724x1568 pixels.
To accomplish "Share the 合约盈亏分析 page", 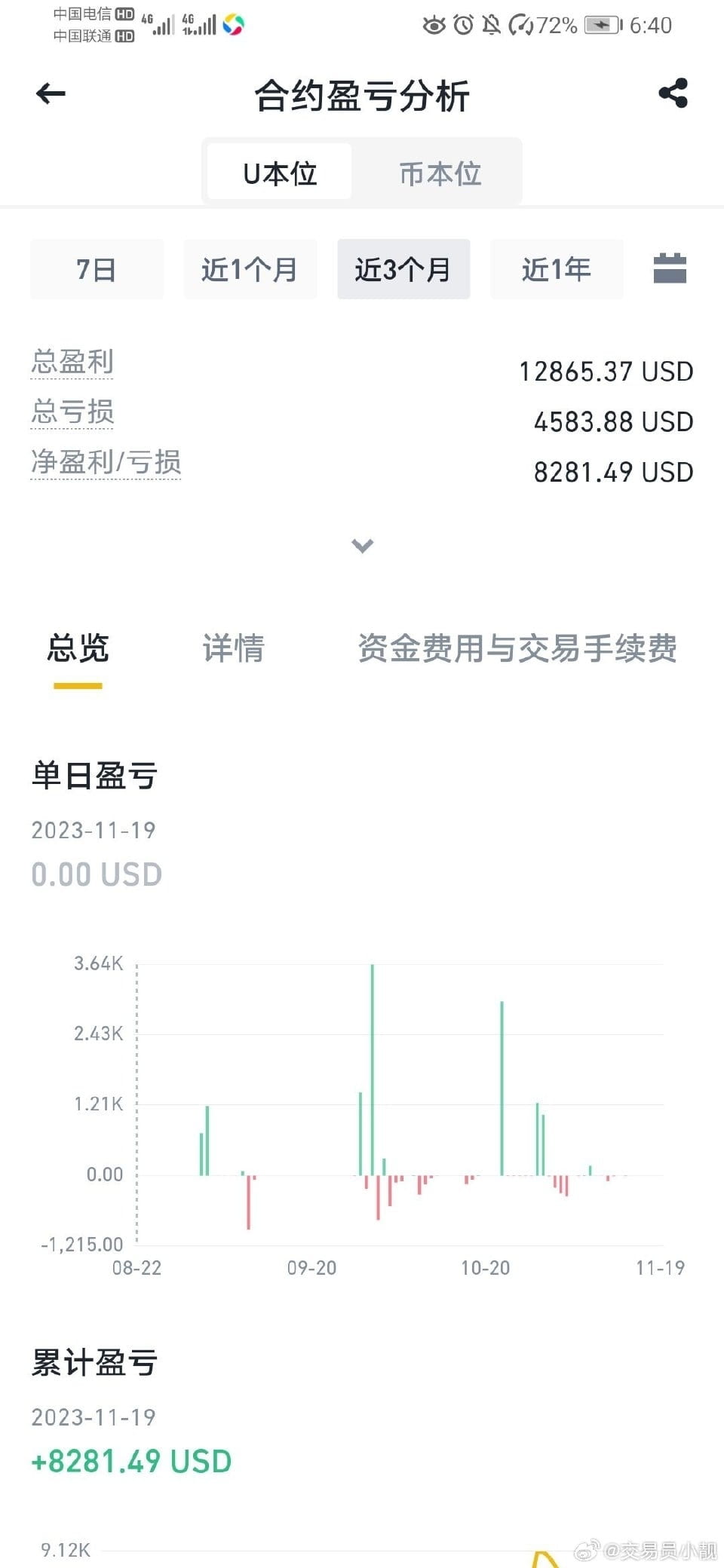I will click(x=673, y=93).
